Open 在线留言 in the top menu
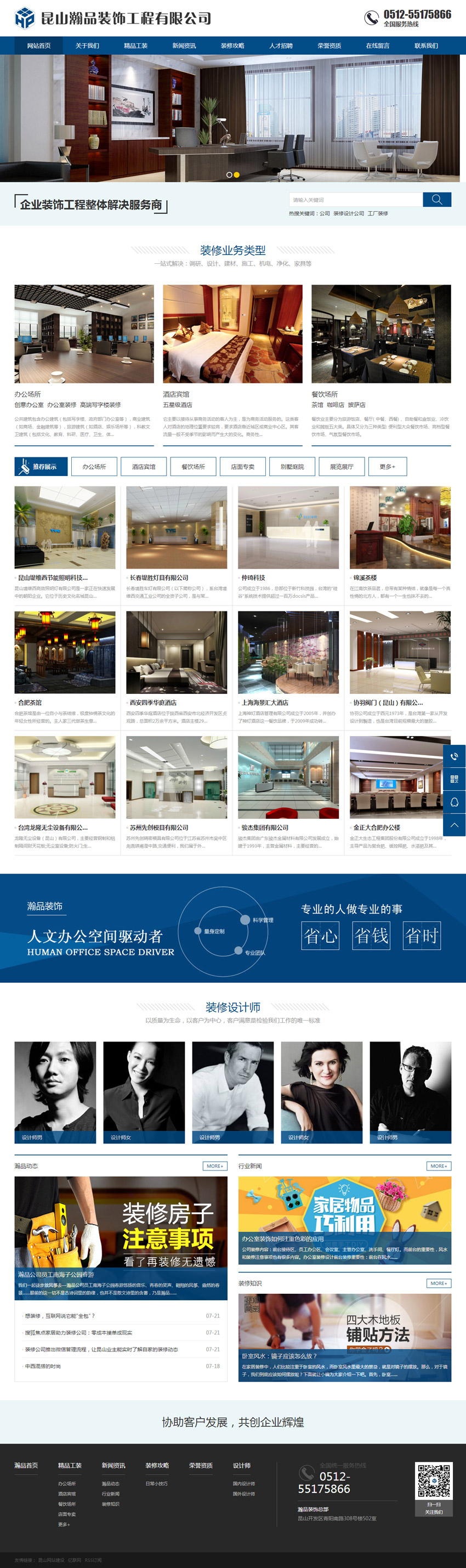 pyautogui.click(x=377, y=46)
